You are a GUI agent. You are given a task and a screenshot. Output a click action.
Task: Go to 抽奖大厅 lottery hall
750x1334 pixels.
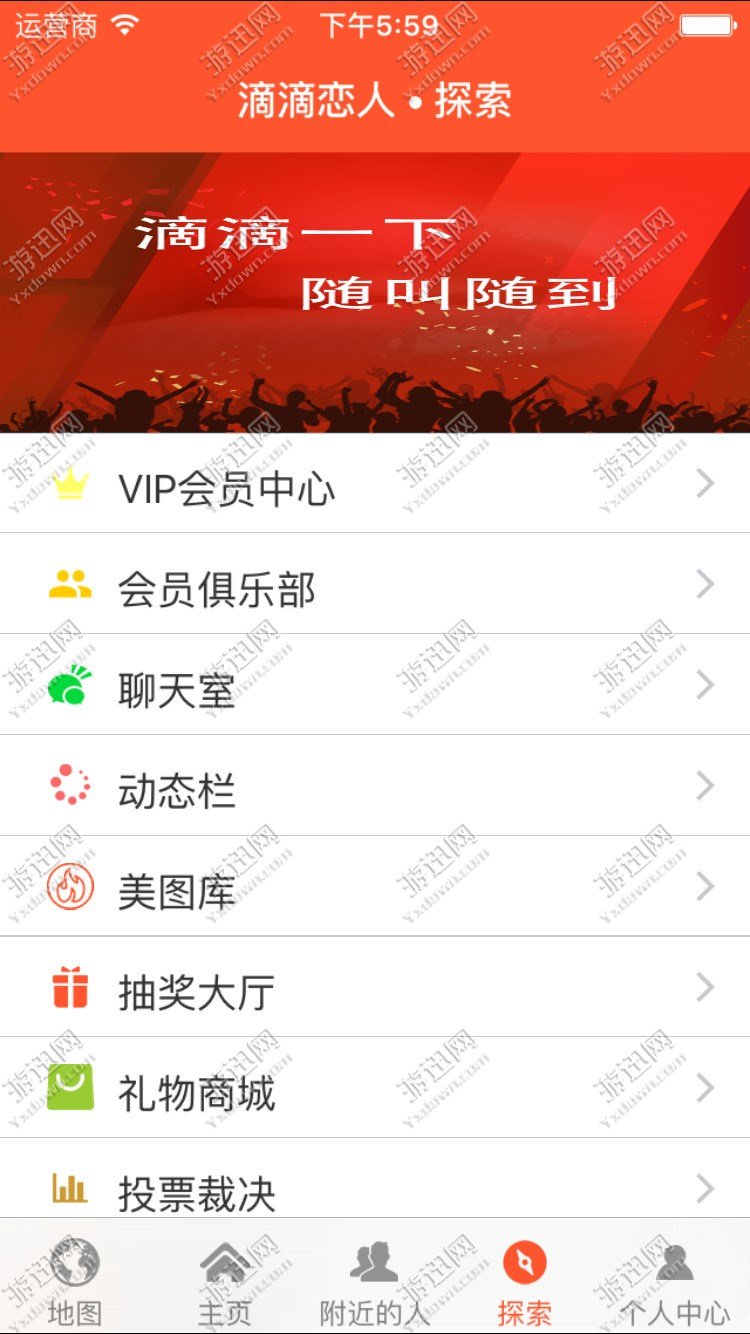[375, 988]
